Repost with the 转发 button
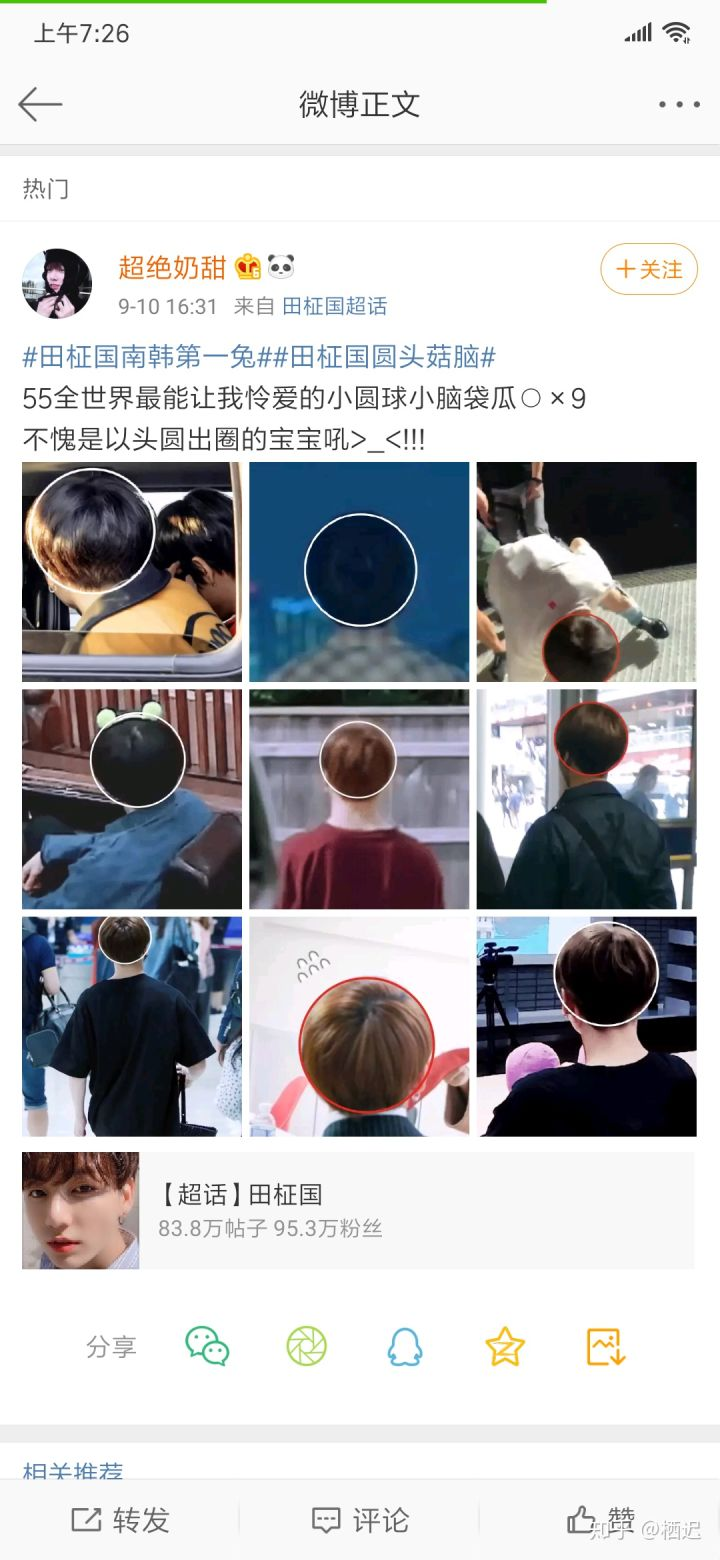 click(120, 1520)
